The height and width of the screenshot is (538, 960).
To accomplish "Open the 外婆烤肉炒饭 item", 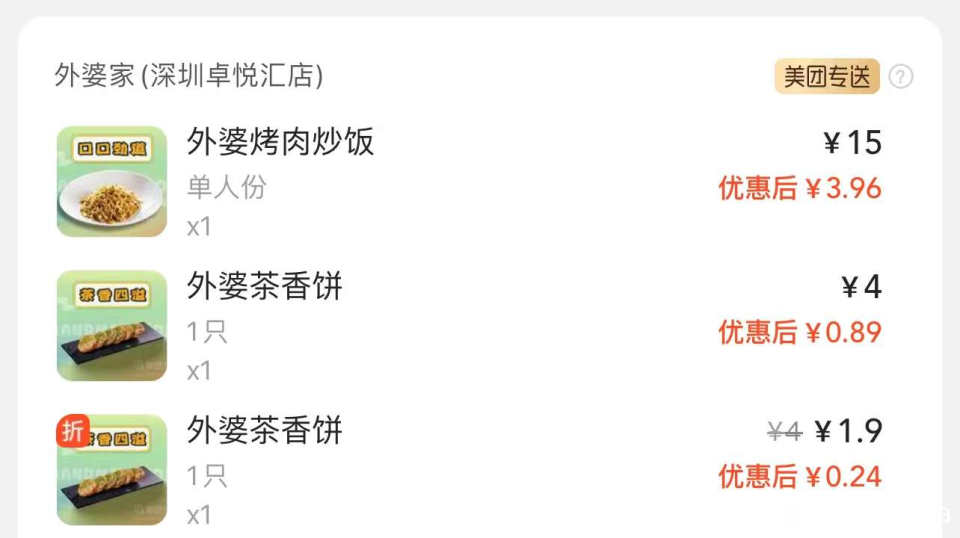I will click(x=280, y=142).
